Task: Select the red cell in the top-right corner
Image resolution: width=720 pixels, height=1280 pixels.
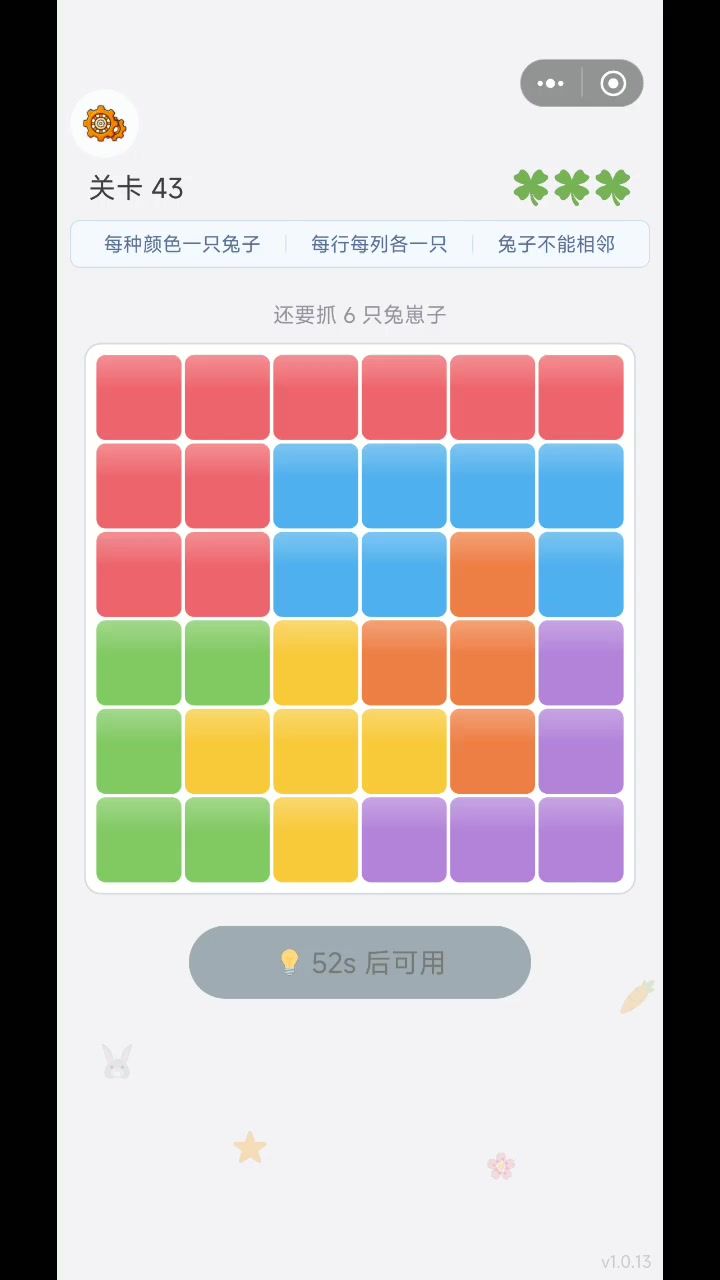Action: (581, 397)
